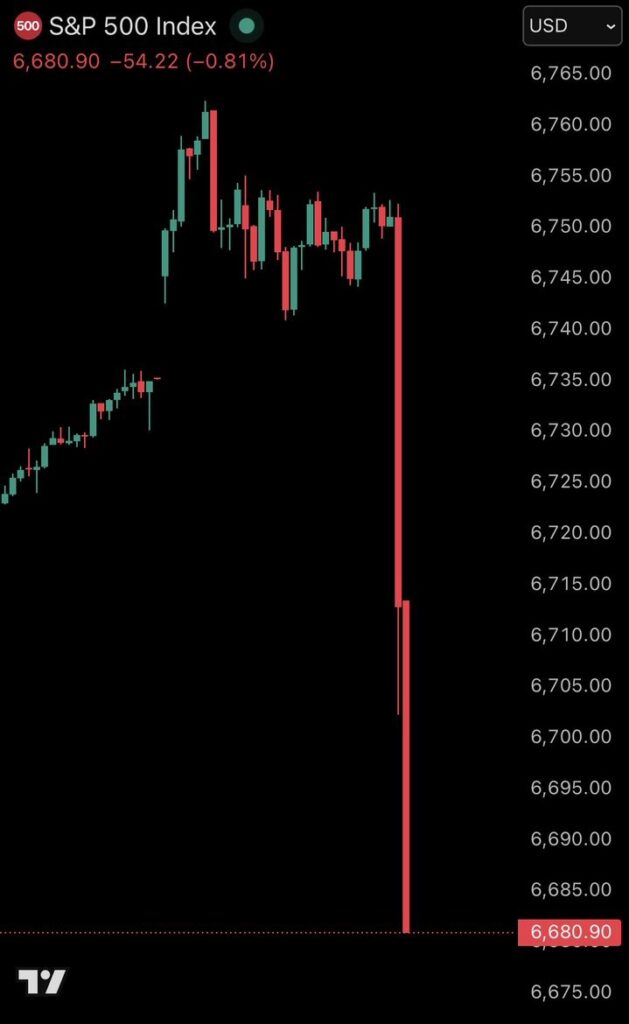Open the USD currency dropdown
This screenshot has width=629, height=1024.
pos(572,27)
